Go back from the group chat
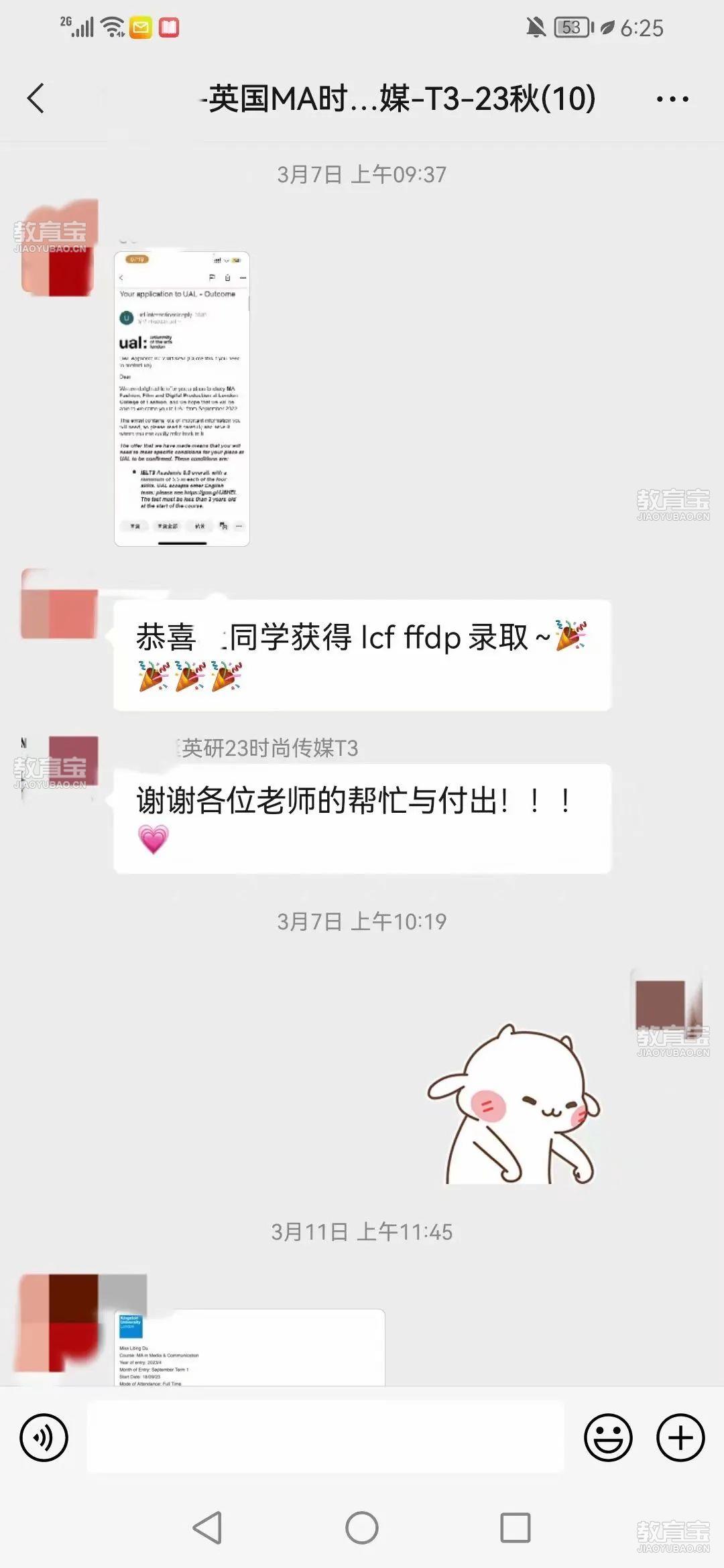The image size is (724, 1568). (x=36, y=99)
